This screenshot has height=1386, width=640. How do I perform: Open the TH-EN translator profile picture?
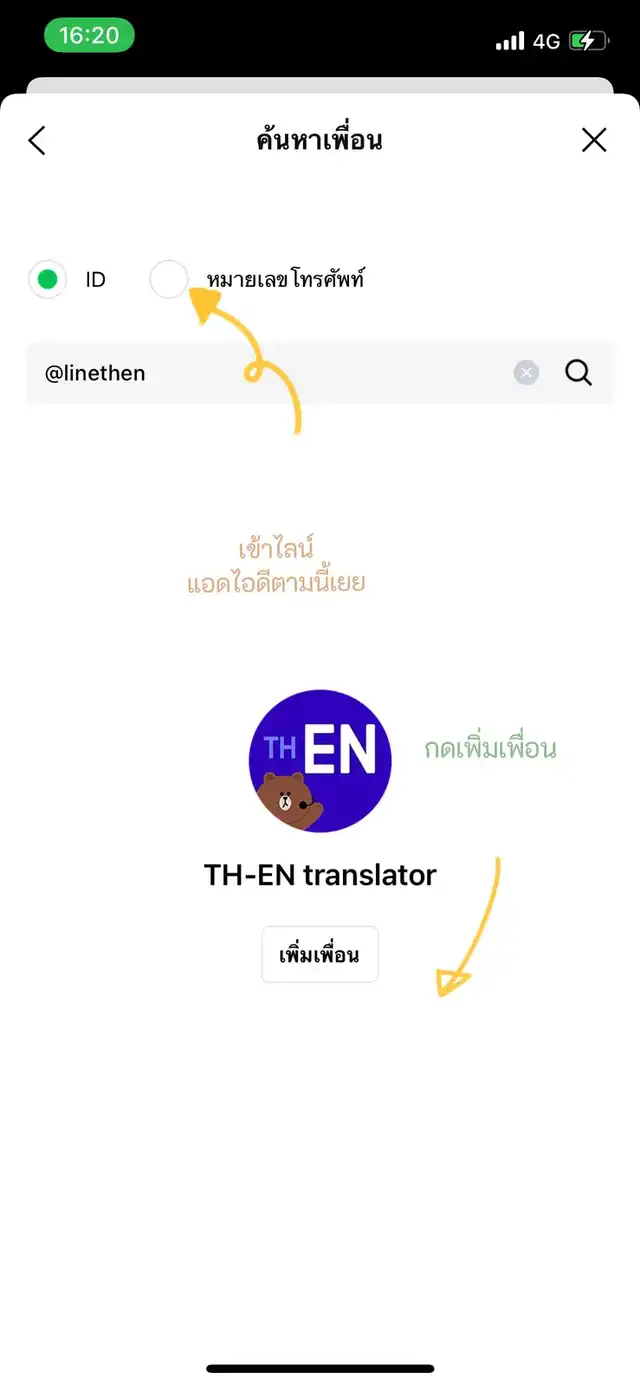(x=320, y=760)
